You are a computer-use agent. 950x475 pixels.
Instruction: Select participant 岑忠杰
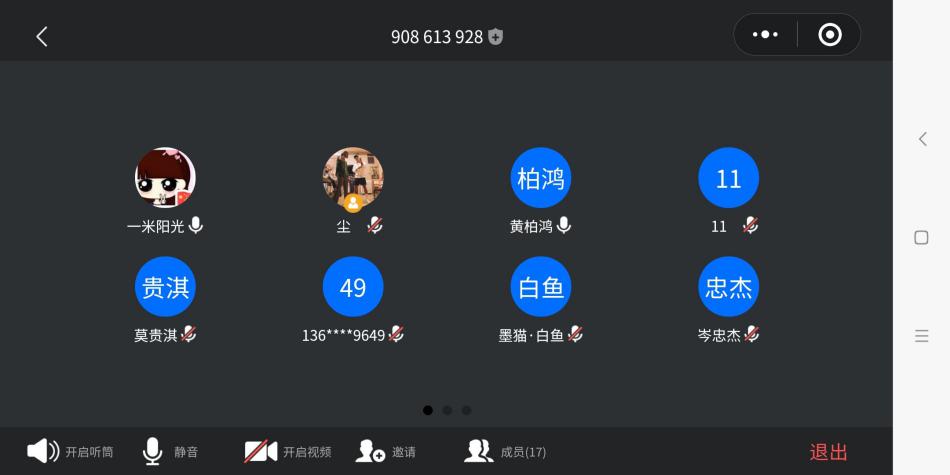pyautogui.click(x=728, y=287)
